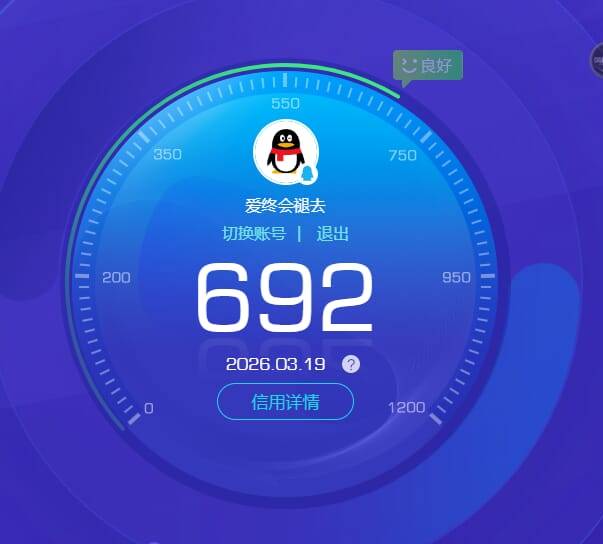Viewport: 603px width, 544px height.
Task: Open the question mark help beside the date
Action: 350,364
